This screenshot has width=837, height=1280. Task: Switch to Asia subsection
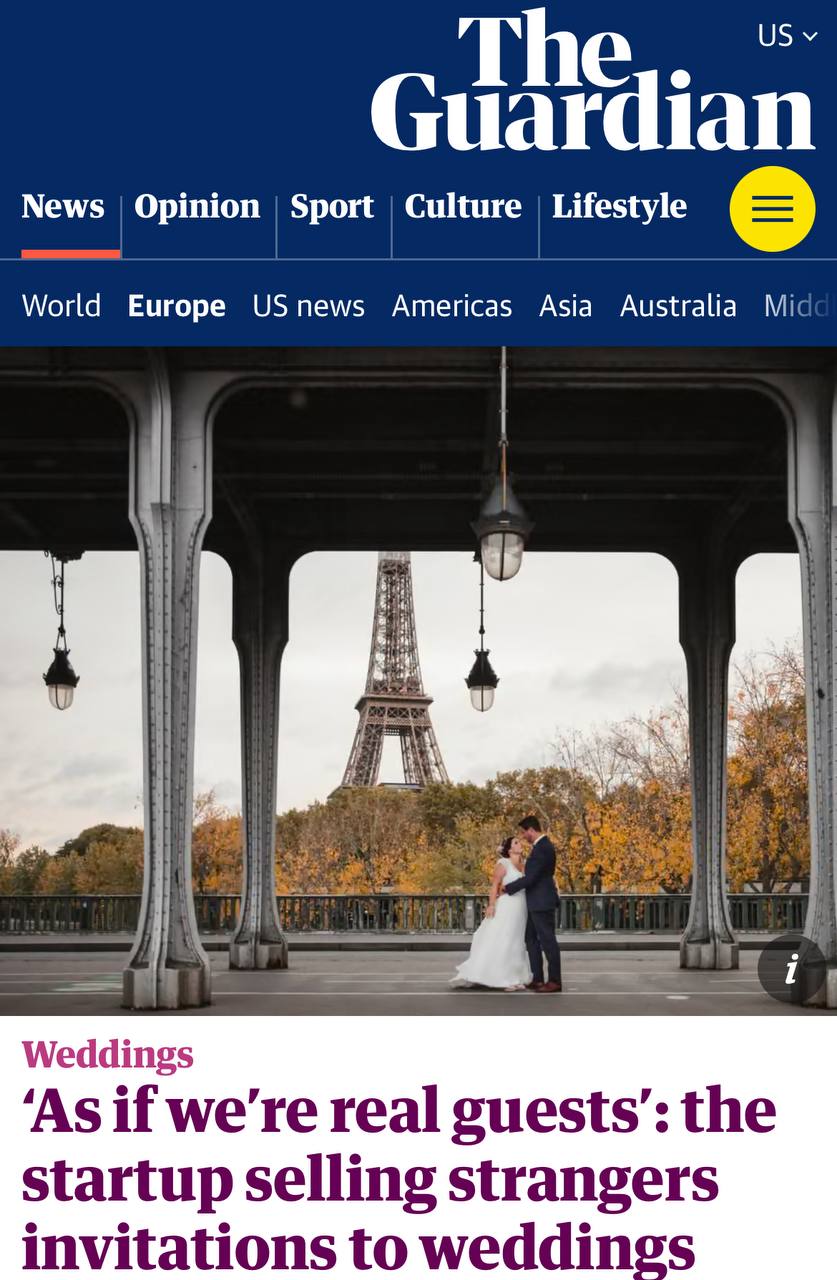pos(565,305)
